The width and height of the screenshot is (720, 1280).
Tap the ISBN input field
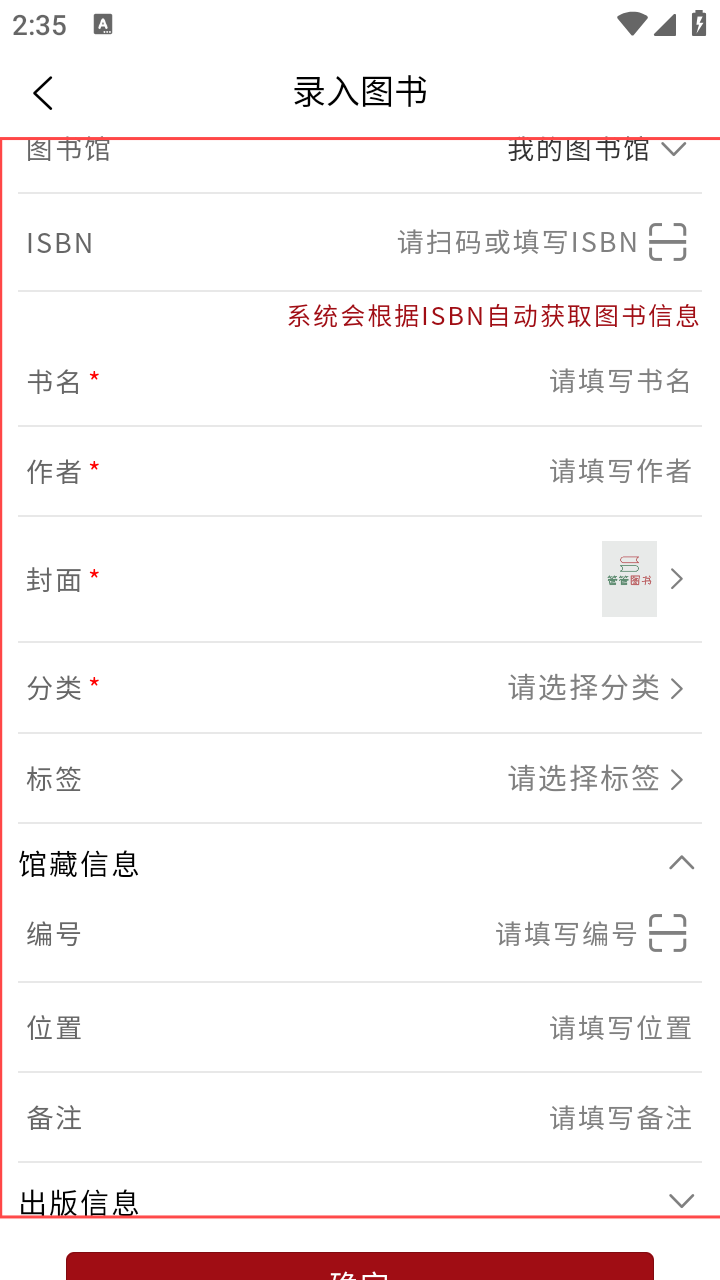[517, 243]
